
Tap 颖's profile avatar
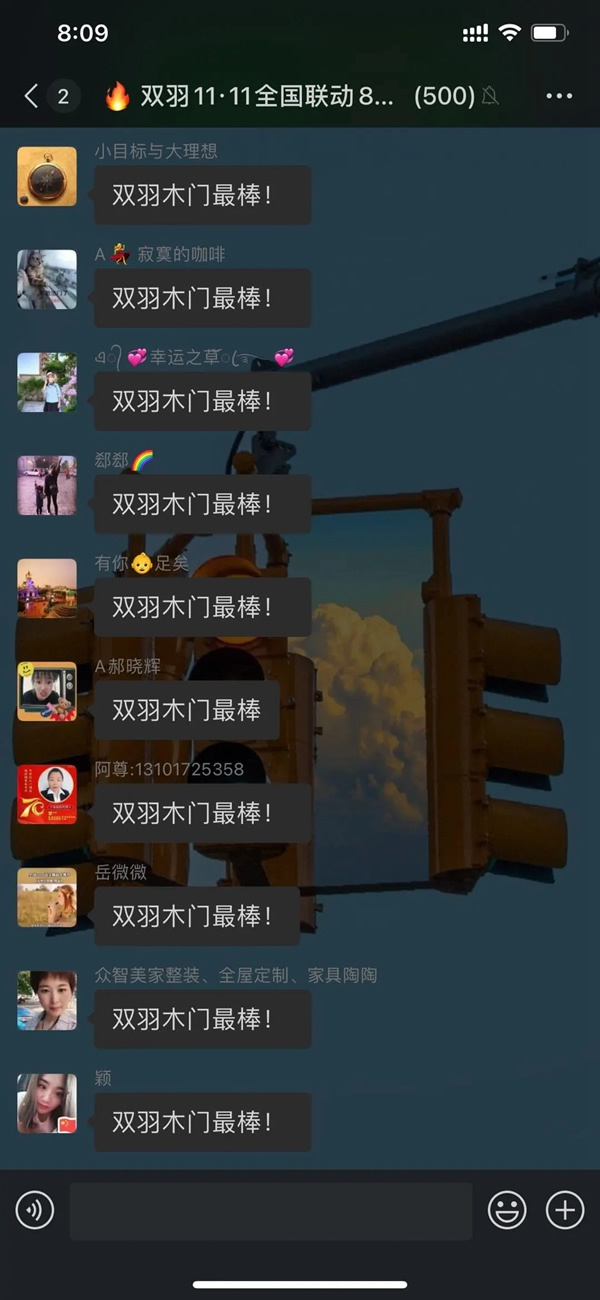point(47,1103)
